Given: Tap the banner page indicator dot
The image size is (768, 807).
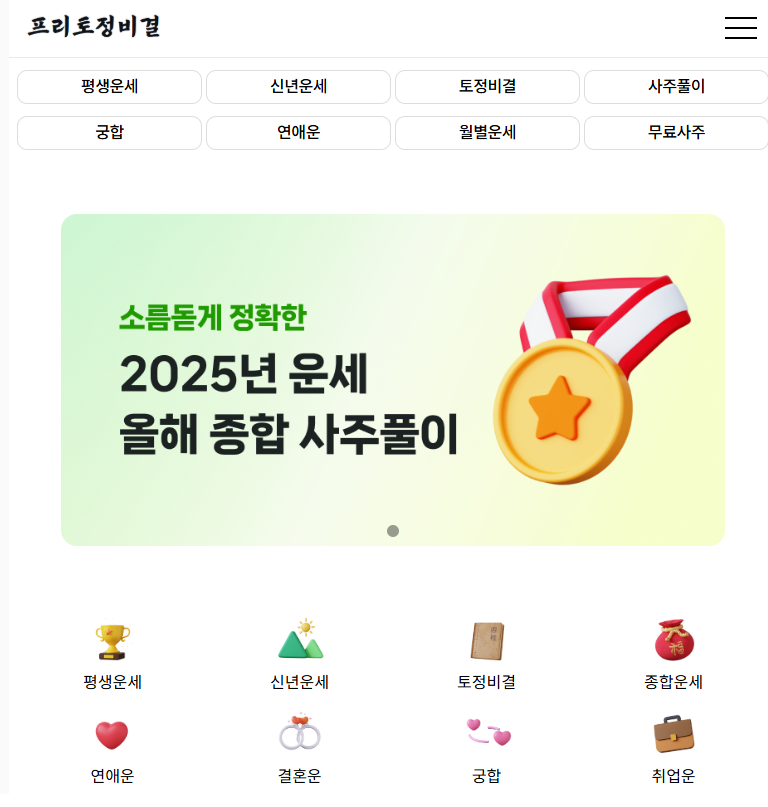Looking at the screenshot, I should [x=393, y=531].
